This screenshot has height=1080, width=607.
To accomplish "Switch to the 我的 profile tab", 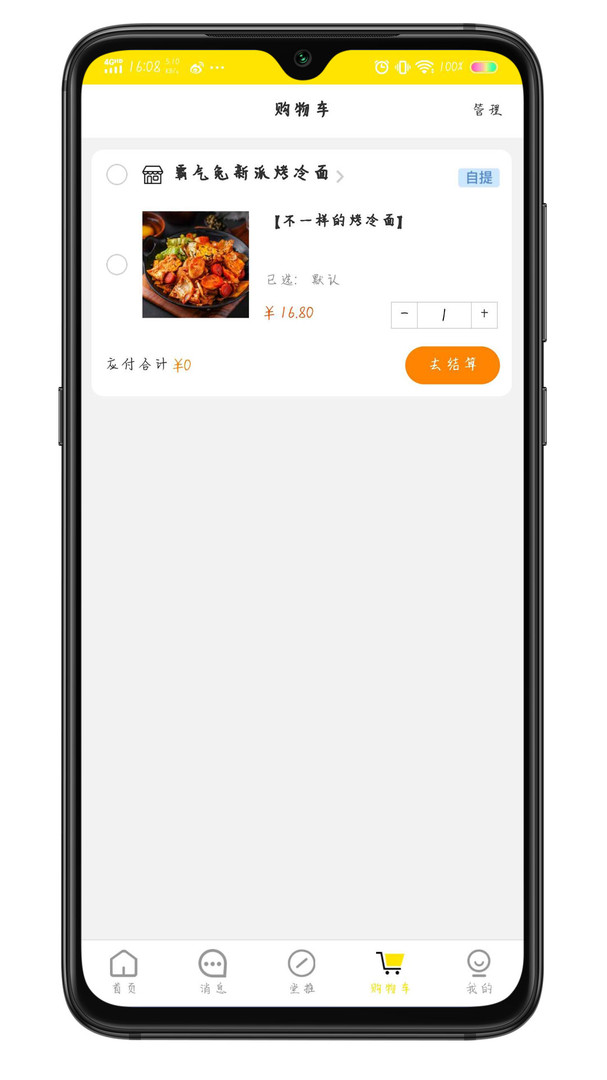I will [x=479, y=971].
